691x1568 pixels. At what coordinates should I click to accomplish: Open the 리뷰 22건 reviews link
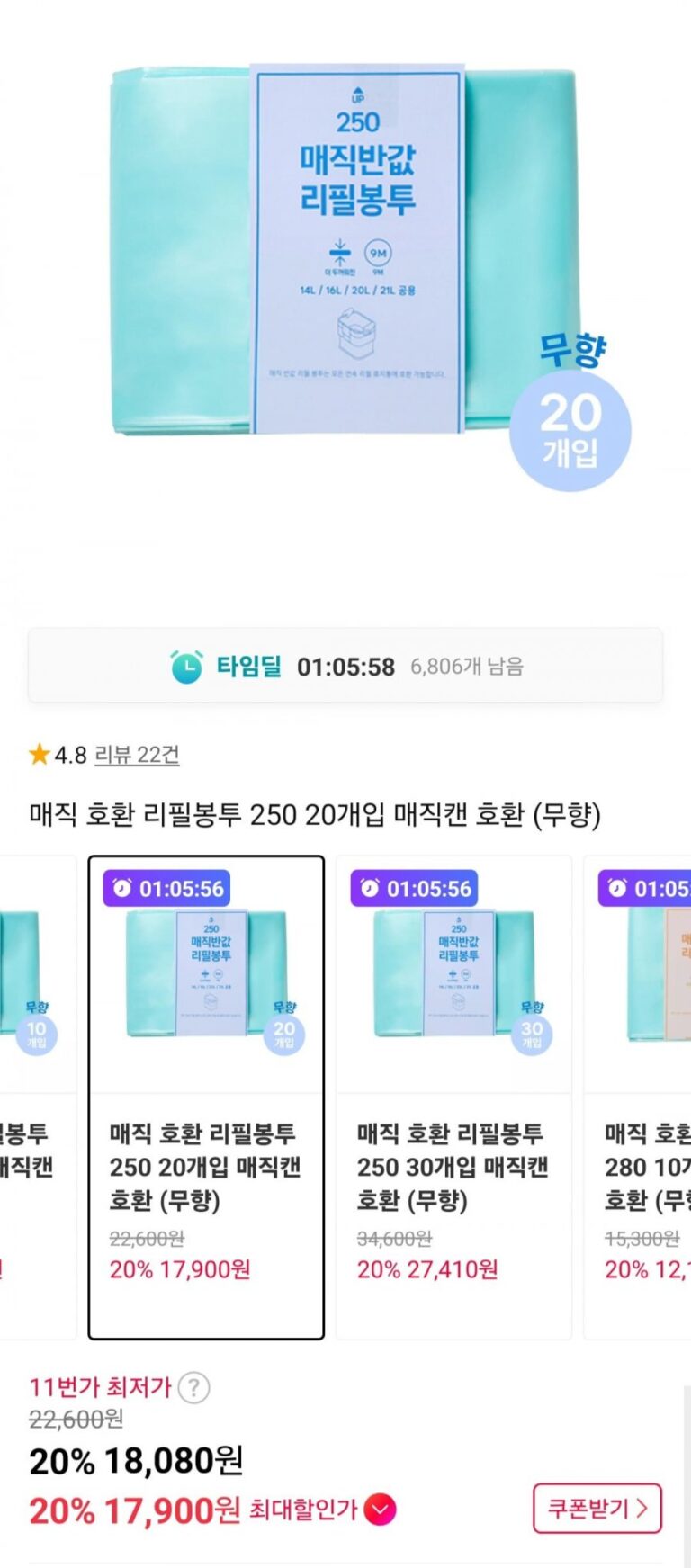click(137, 755)
